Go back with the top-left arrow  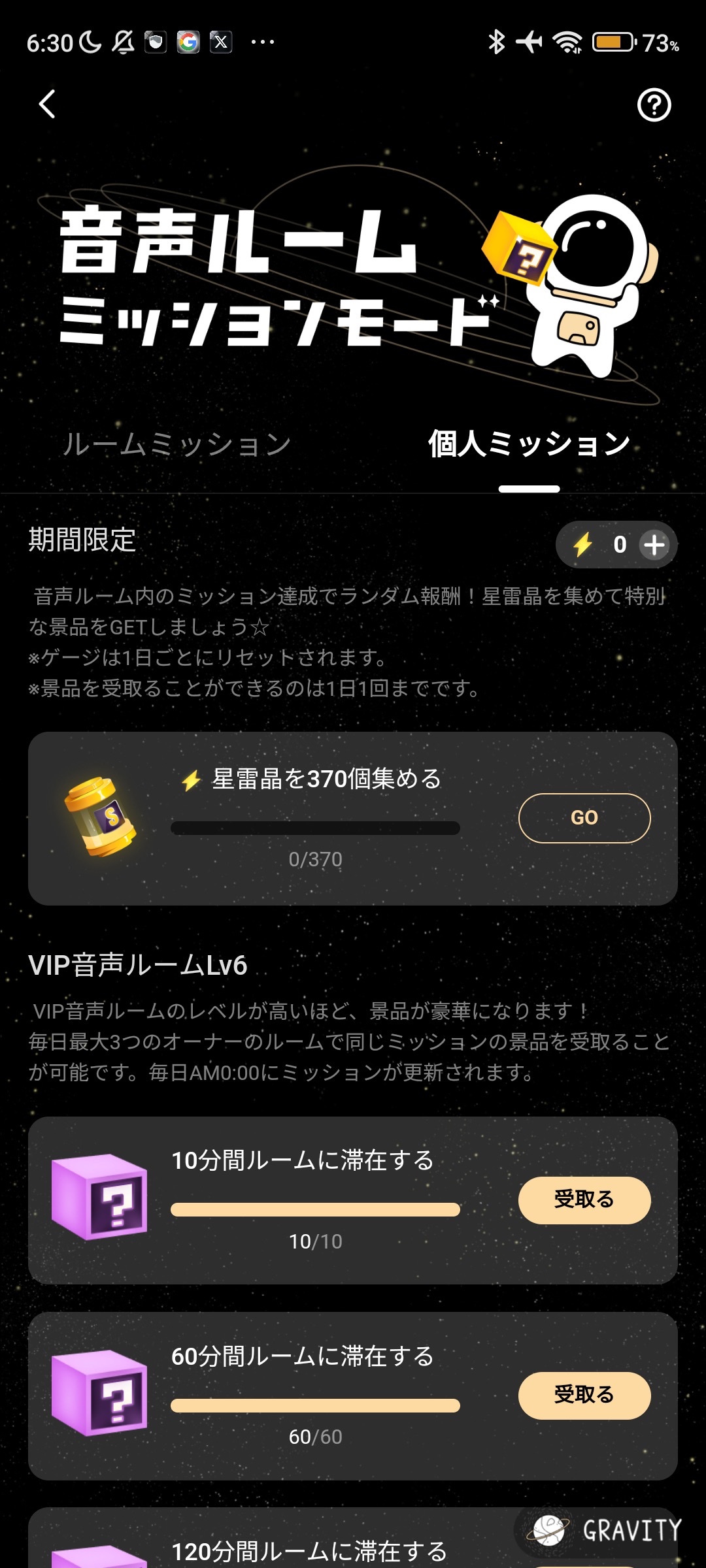(47, 105)
